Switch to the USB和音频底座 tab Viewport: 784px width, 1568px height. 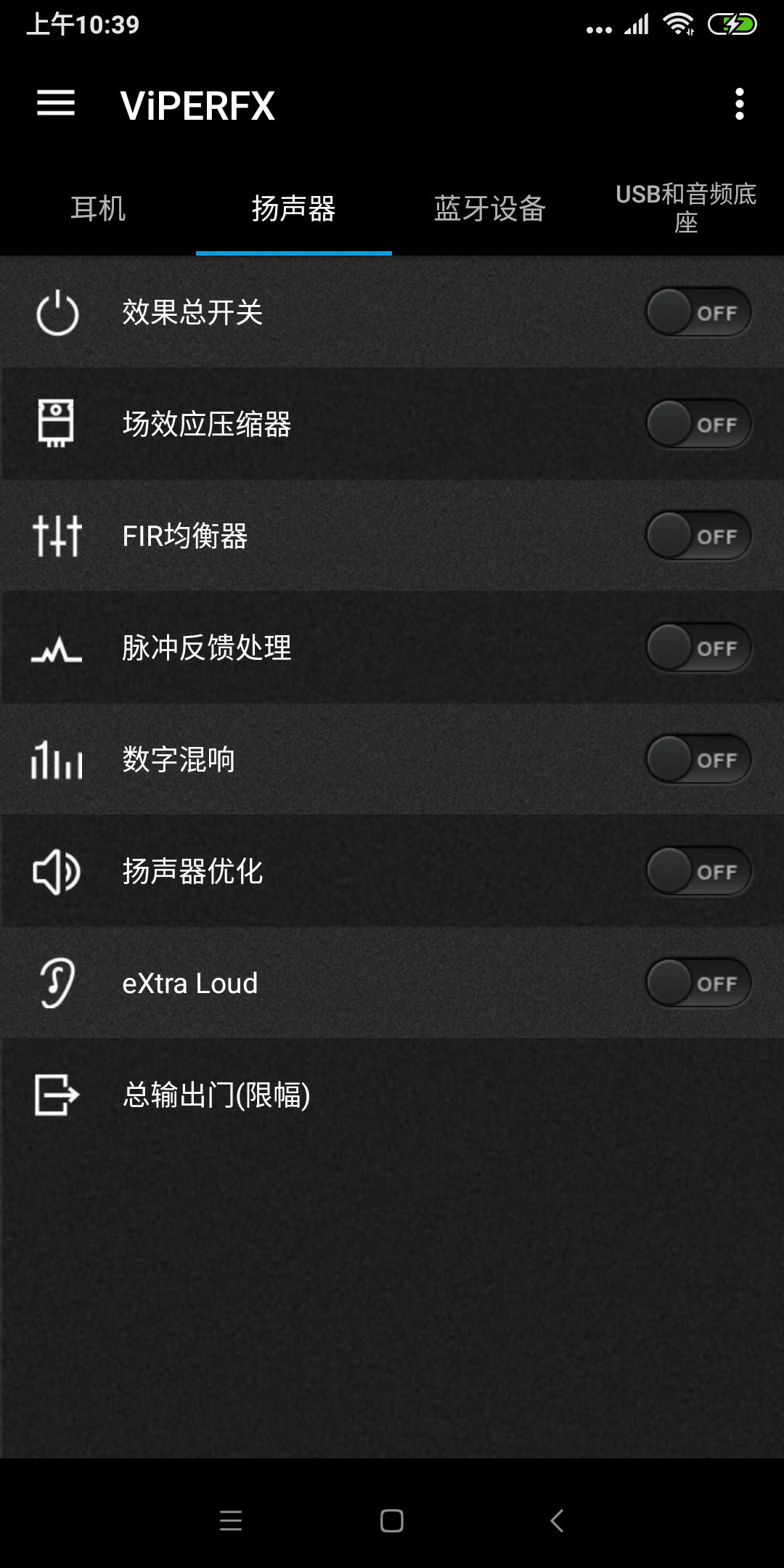686,208
